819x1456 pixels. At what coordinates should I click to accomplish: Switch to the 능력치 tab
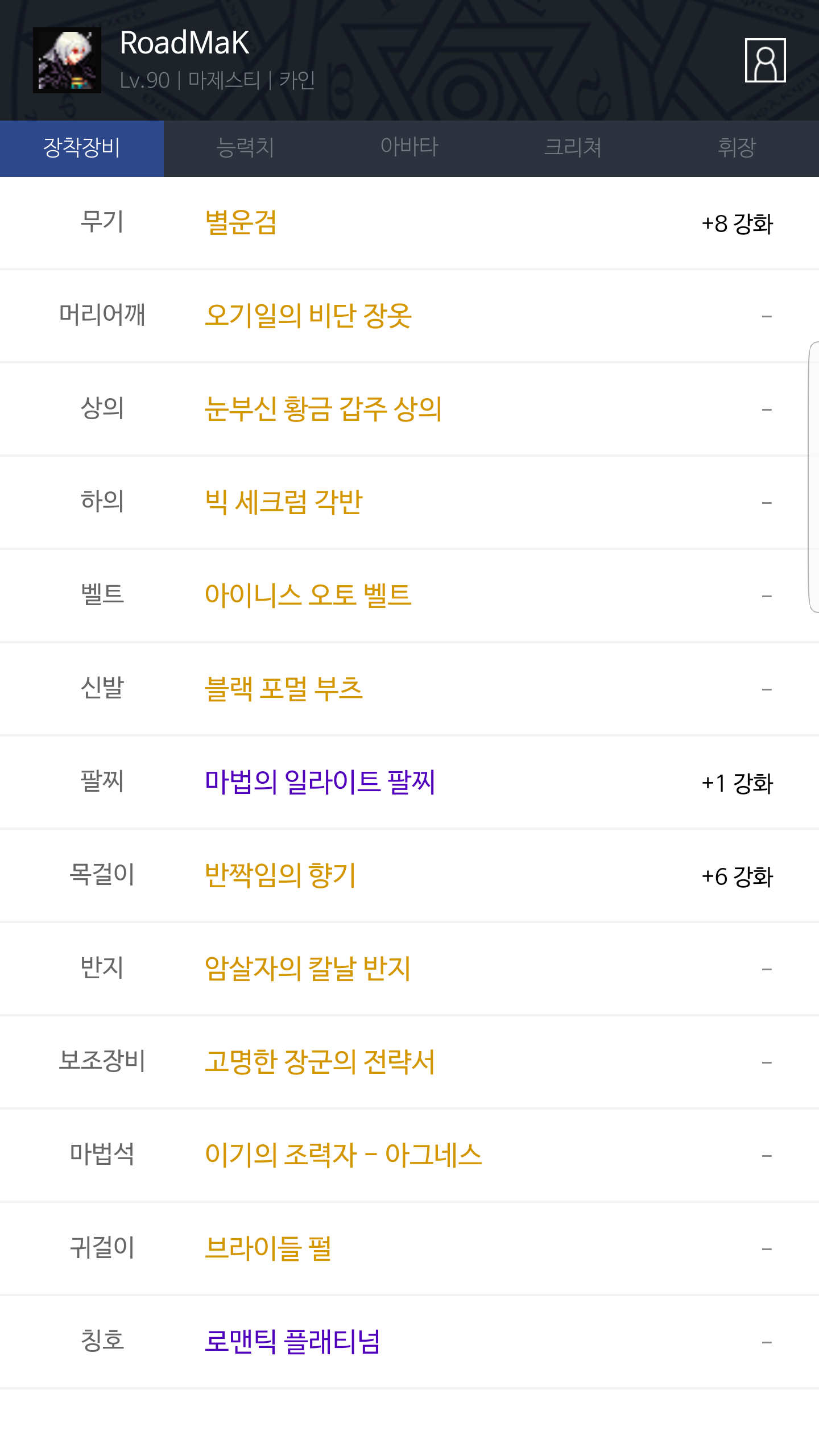coord(246,148)
